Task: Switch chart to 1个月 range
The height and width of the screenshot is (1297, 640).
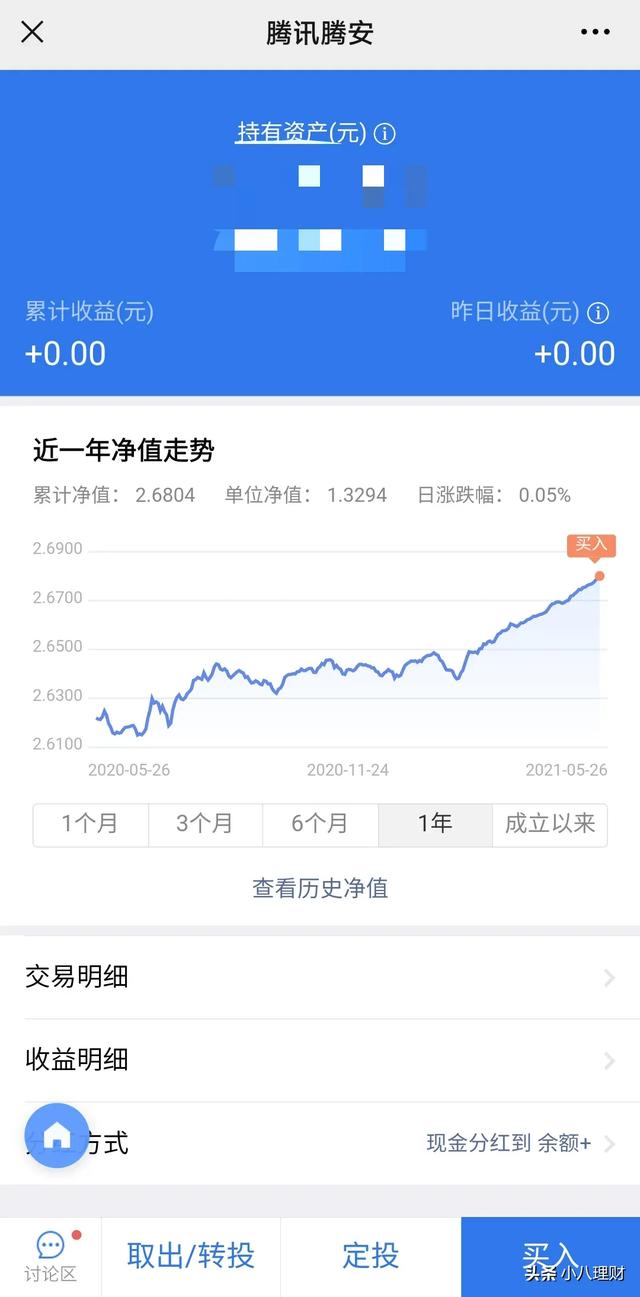Action: click(x=90, y=825)
